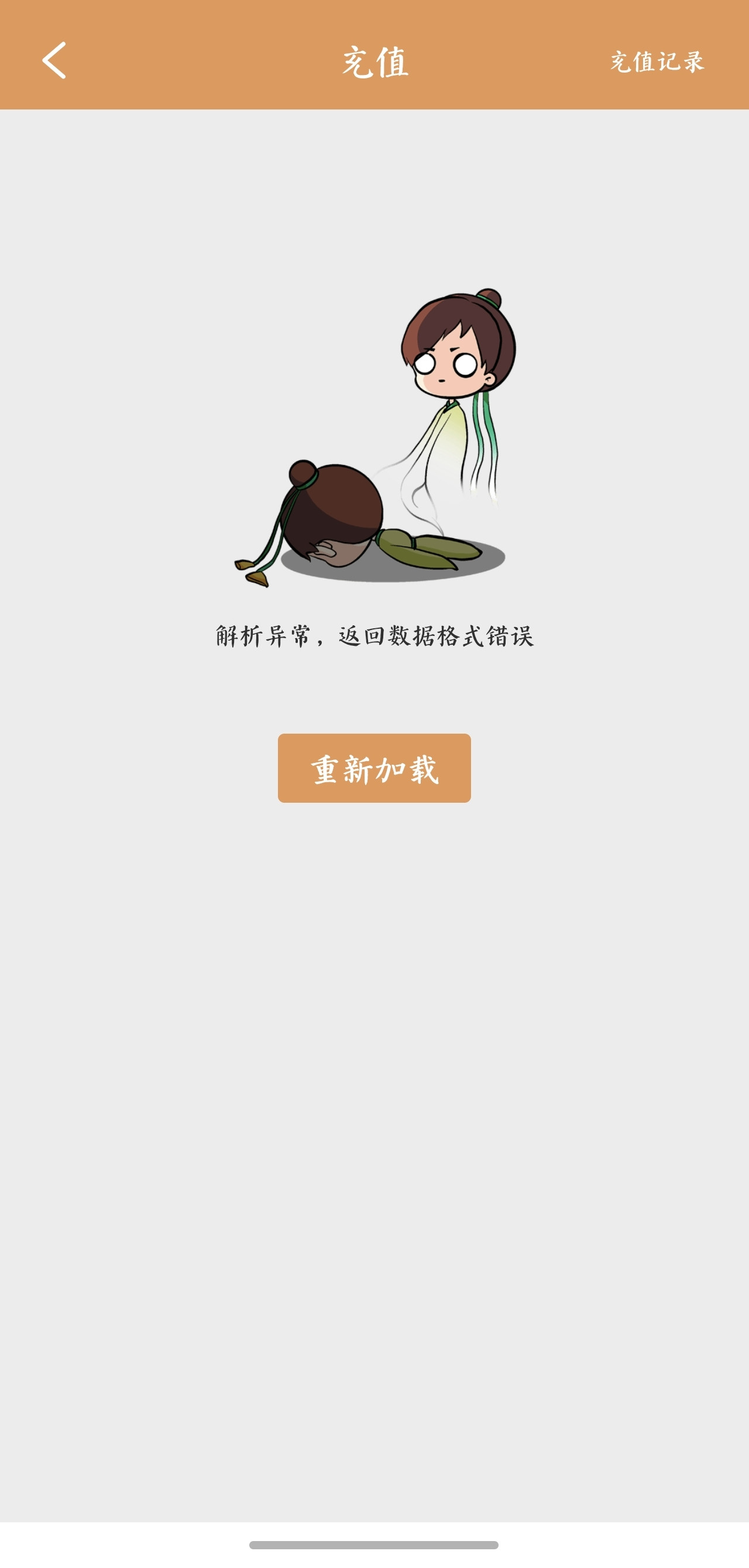This screenshot has width=749, height=1568.
Task: Open 充值记录 recharge history
Action: pos(657,61)
